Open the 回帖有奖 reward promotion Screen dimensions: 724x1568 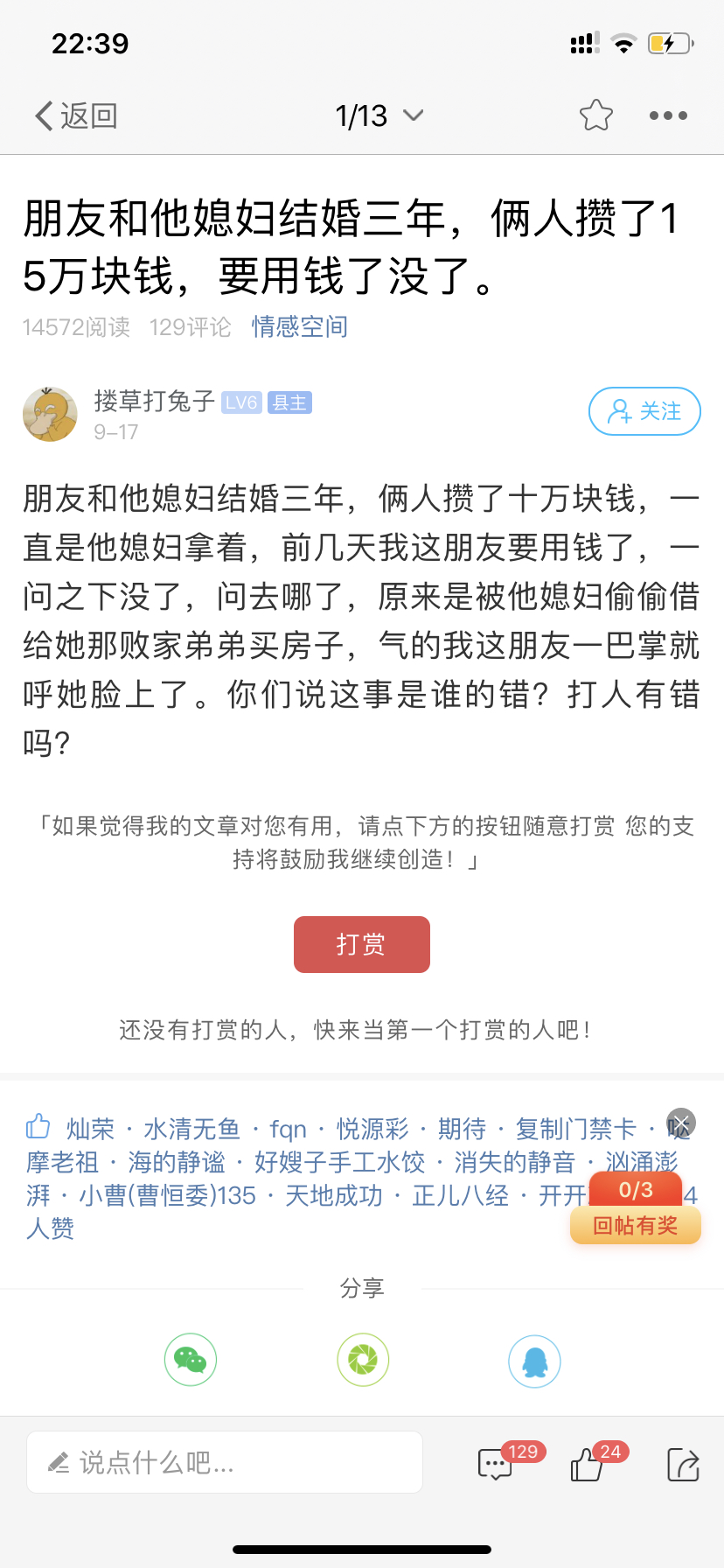coord(636,1224)
